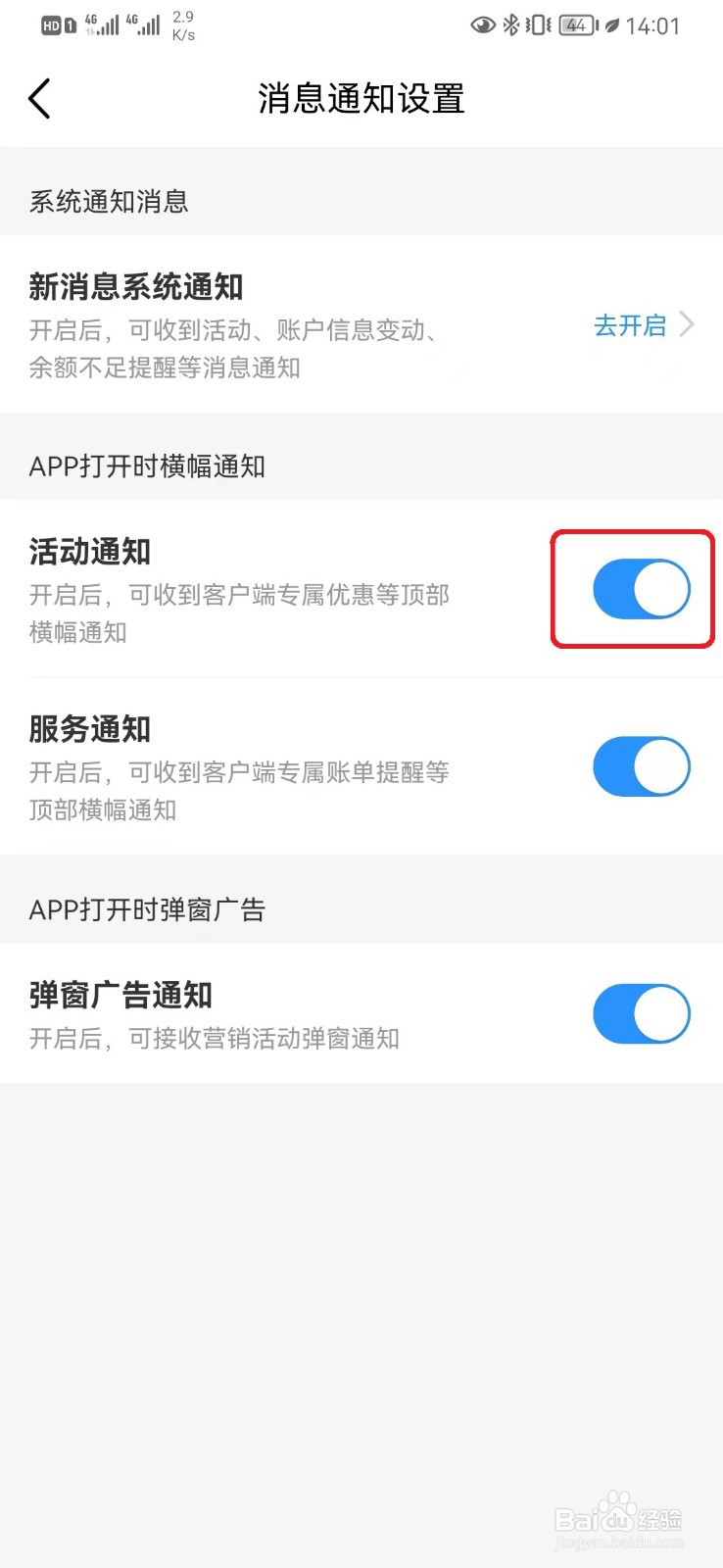Viewport: 723px width, 1568px height.
Task: Tap the HD VoLTE icon in status bar
Action: tap(52, 24)
